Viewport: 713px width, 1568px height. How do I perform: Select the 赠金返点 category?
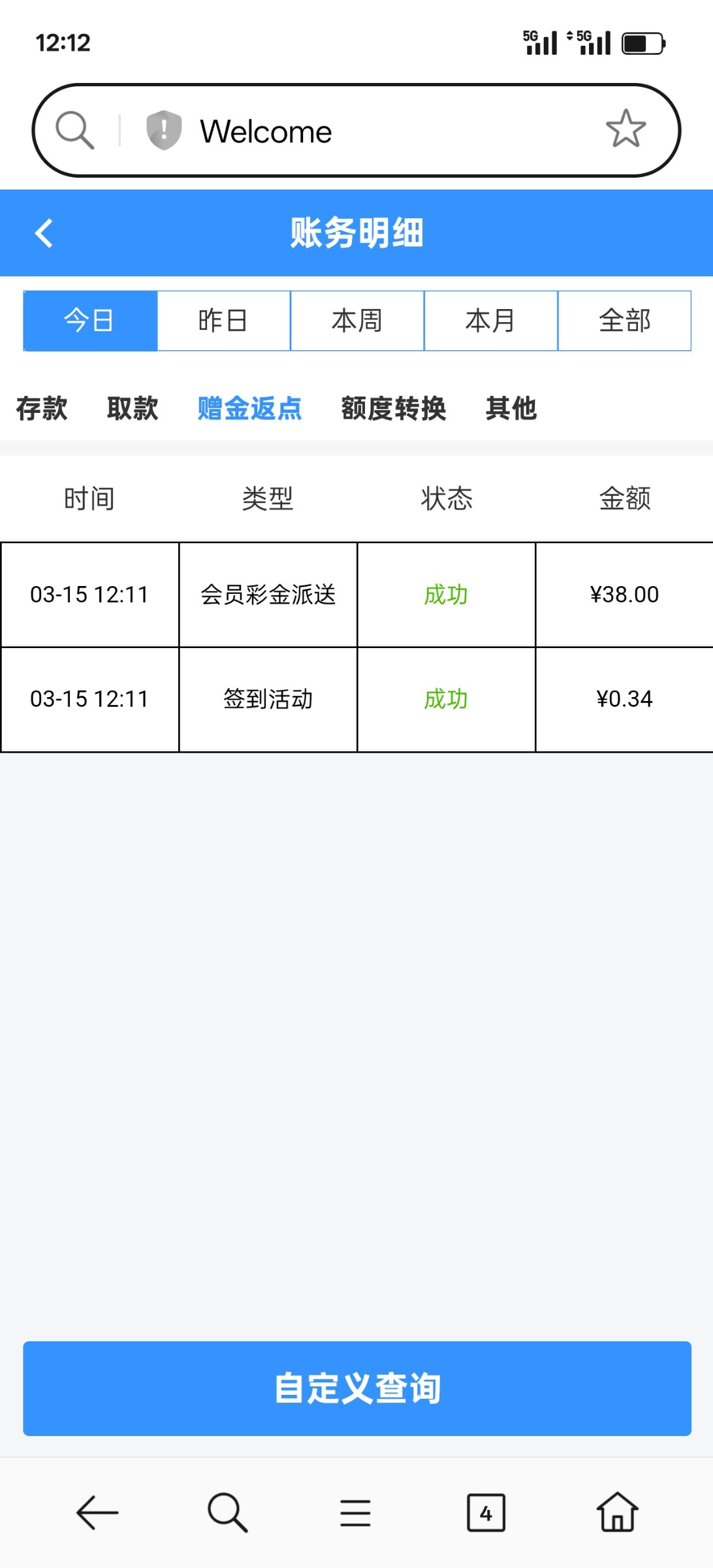click(249, 408)
